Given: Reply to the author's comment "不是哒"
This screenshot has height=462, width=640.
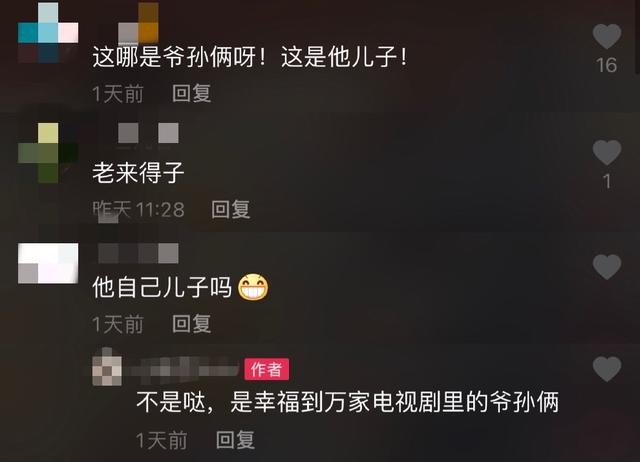Looking at the screenshot, I should click(235, 439).
